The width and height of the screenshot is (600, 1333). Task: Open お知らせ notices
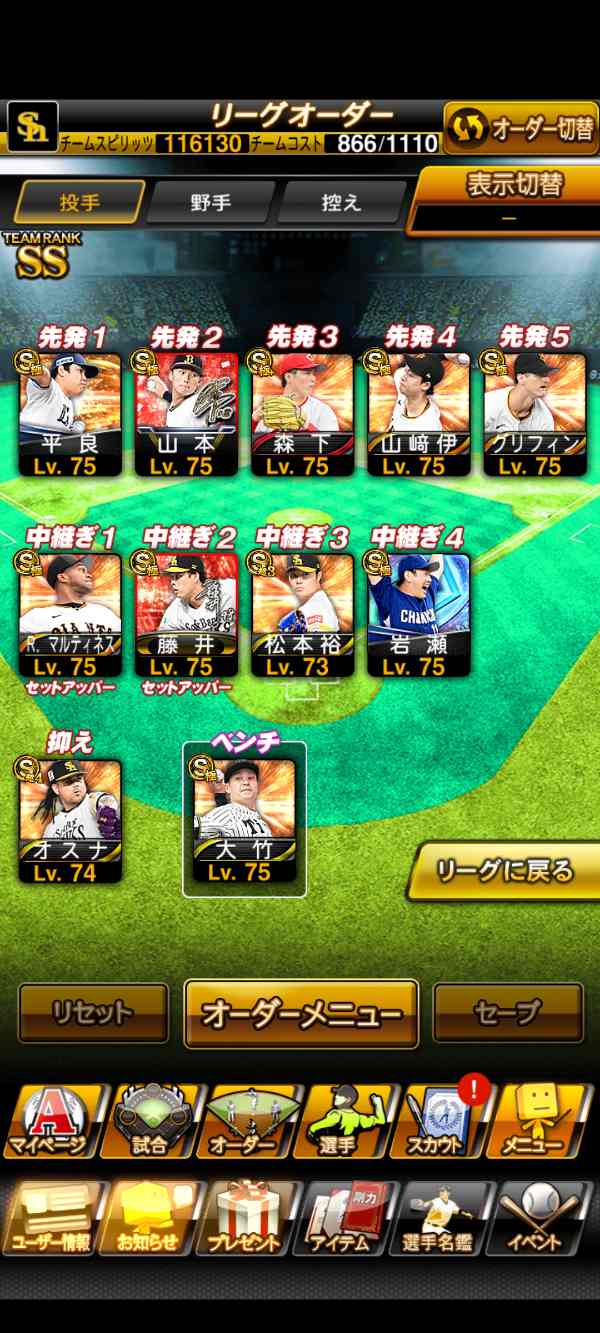coord(148,1218)
